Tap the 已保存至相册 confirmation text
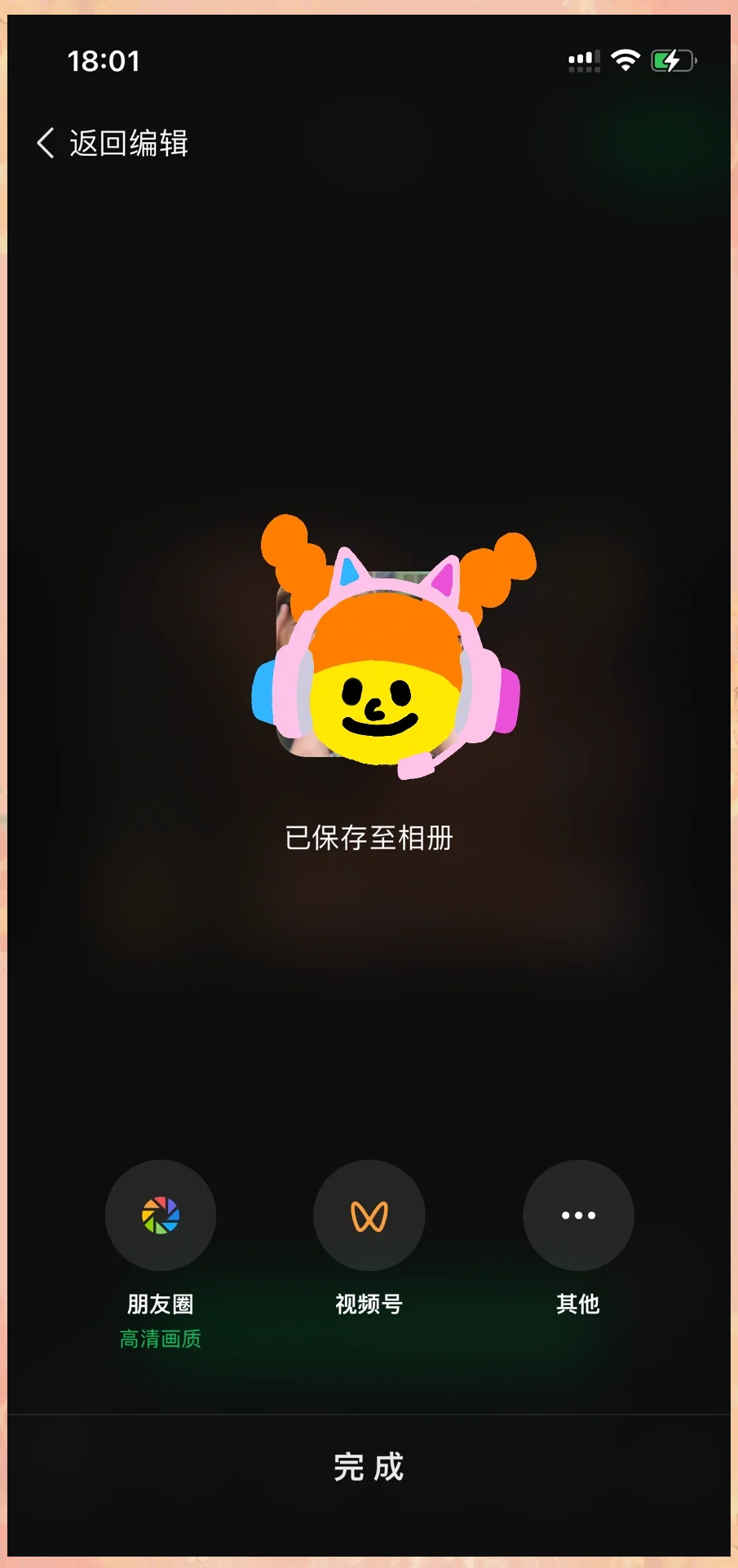 [x=369, y=837]
